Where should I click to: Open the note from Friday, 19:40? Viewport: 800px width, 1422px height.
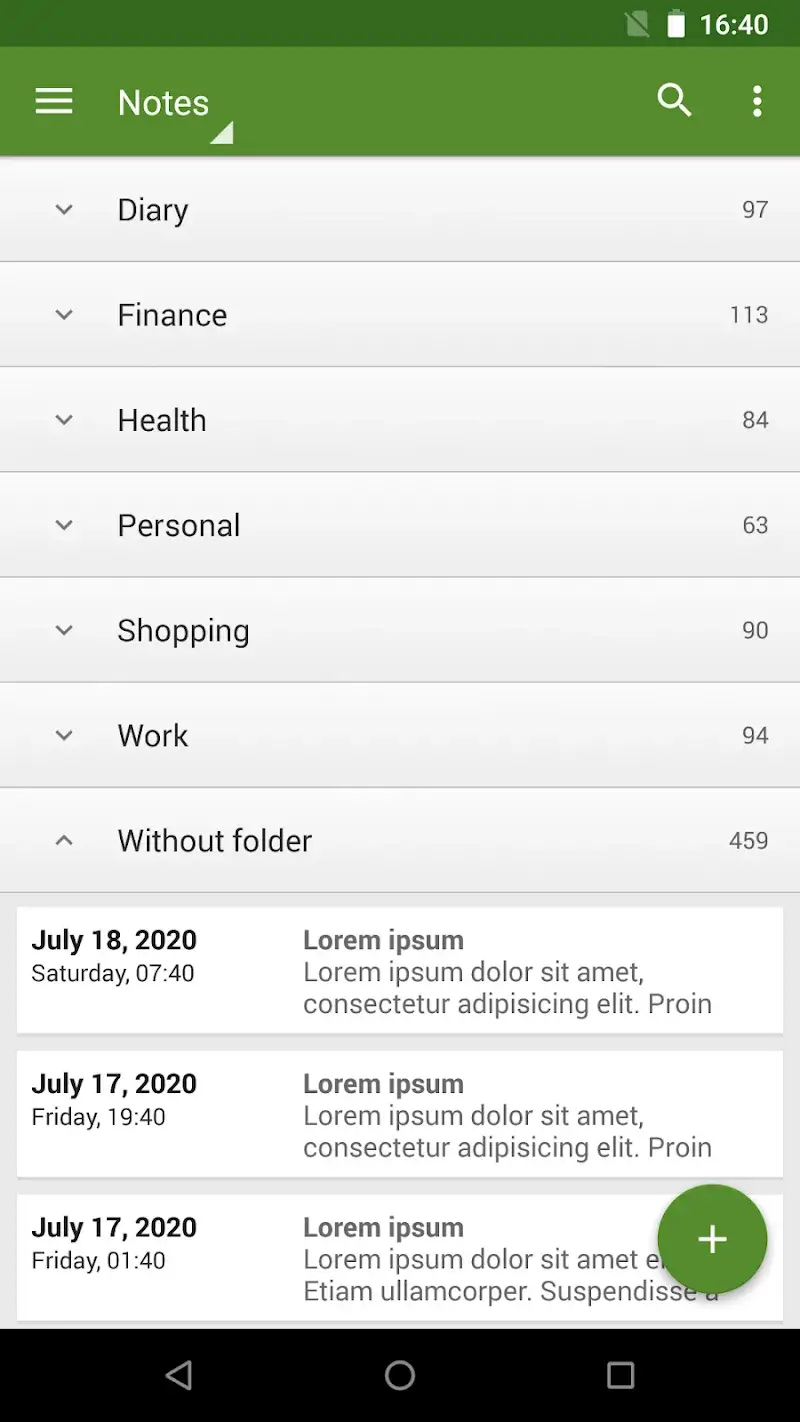[400, 1114]
